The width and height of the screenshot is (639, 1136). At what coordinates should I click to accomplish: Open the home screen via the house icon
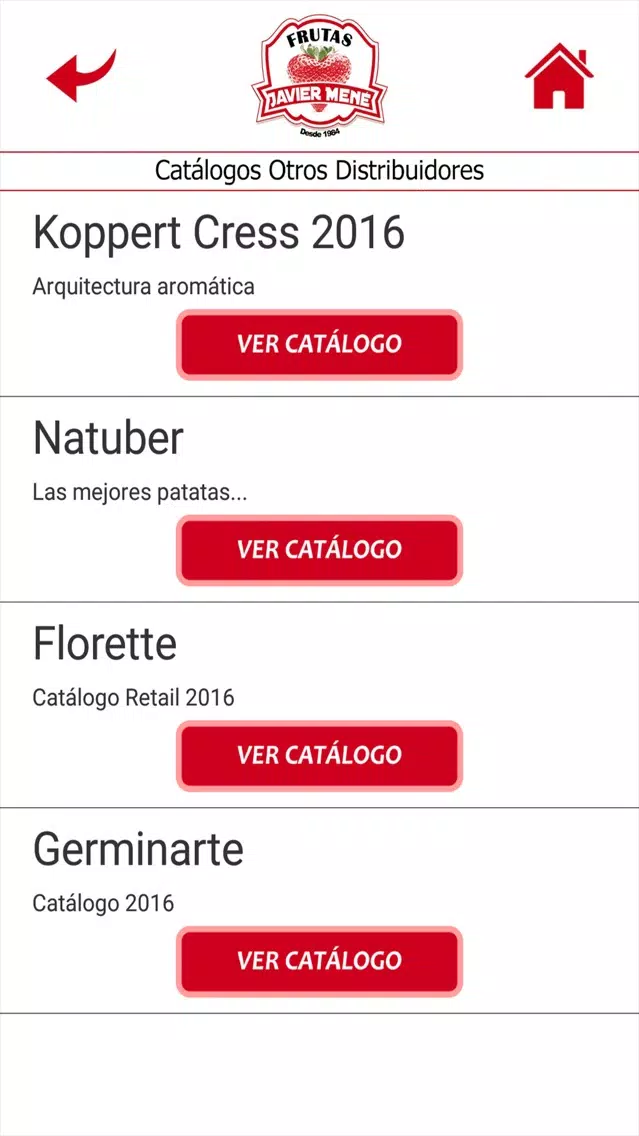(x=559, y=76)
